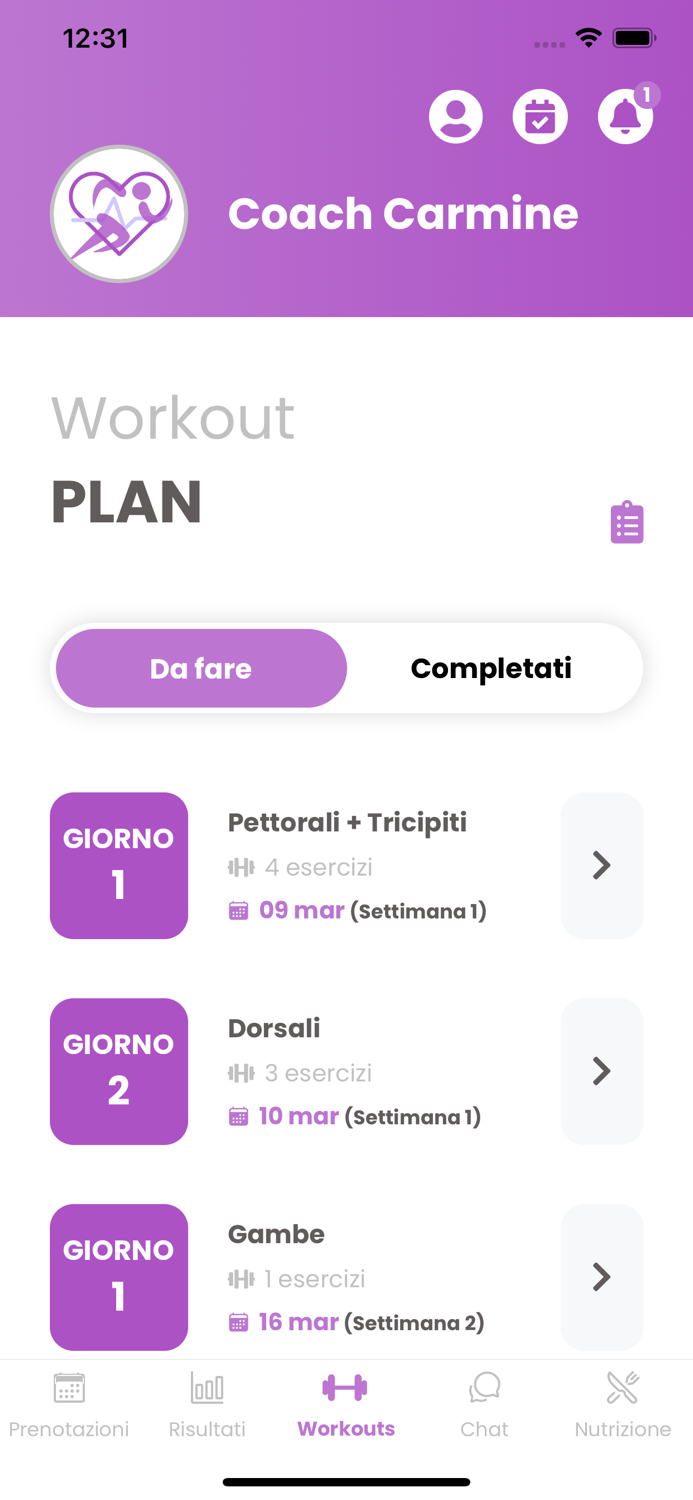Open the Gambe workout of 16 mar
This screenshot has height=1500, width=693.
click(x=346, y=1277)
